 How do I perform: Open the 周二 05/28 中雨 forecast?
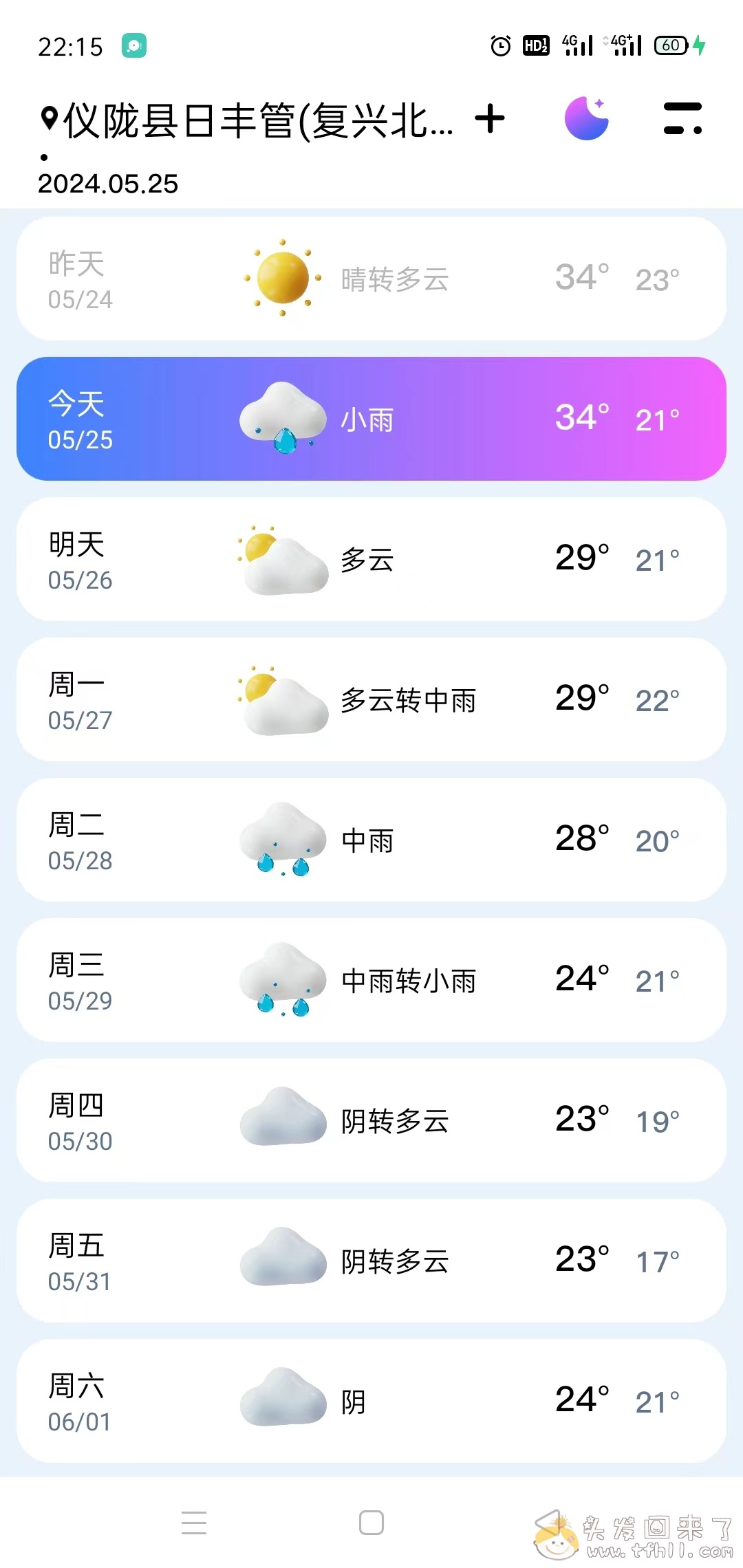pyautogui.click(x=371, y=840)
